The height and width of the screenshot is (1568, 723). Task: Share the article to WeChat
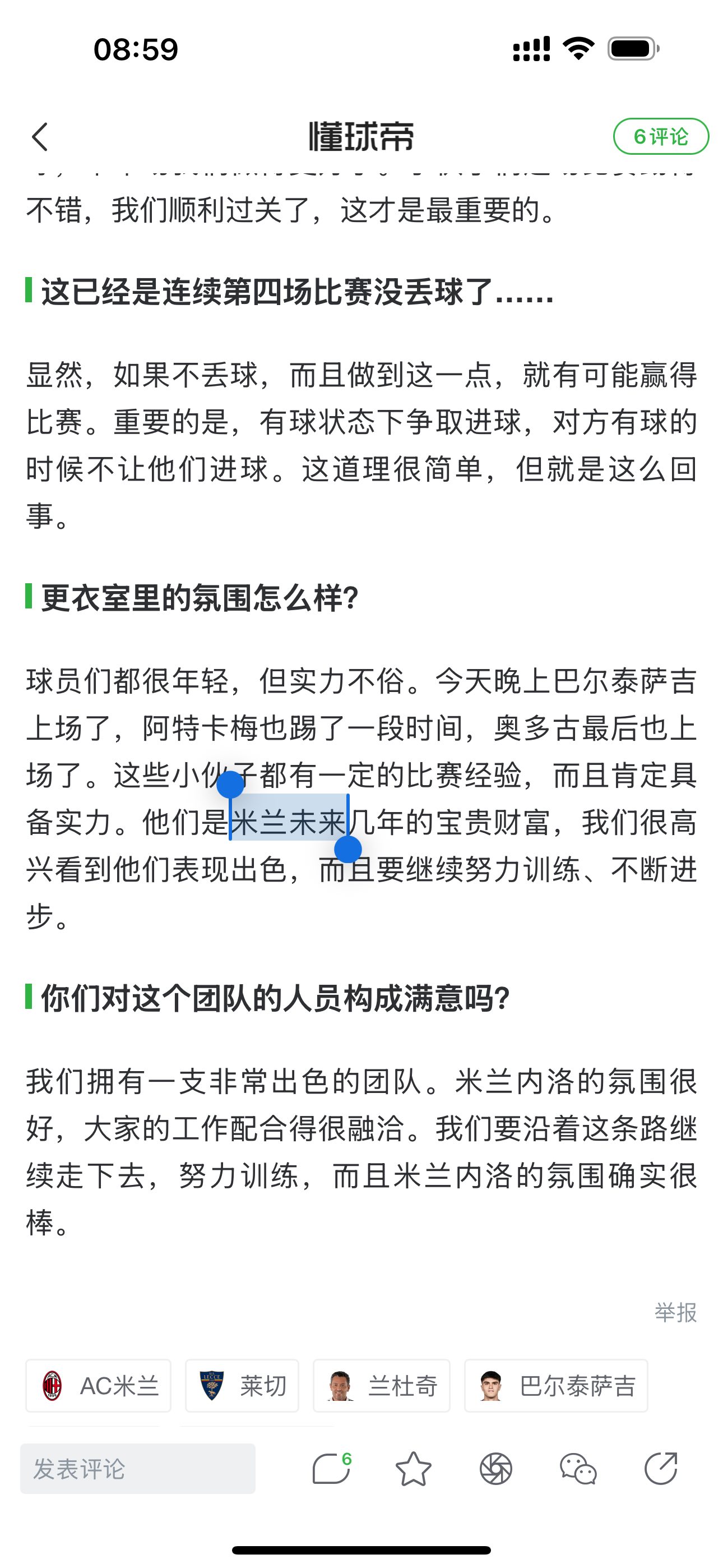[x=577, y=1469]
